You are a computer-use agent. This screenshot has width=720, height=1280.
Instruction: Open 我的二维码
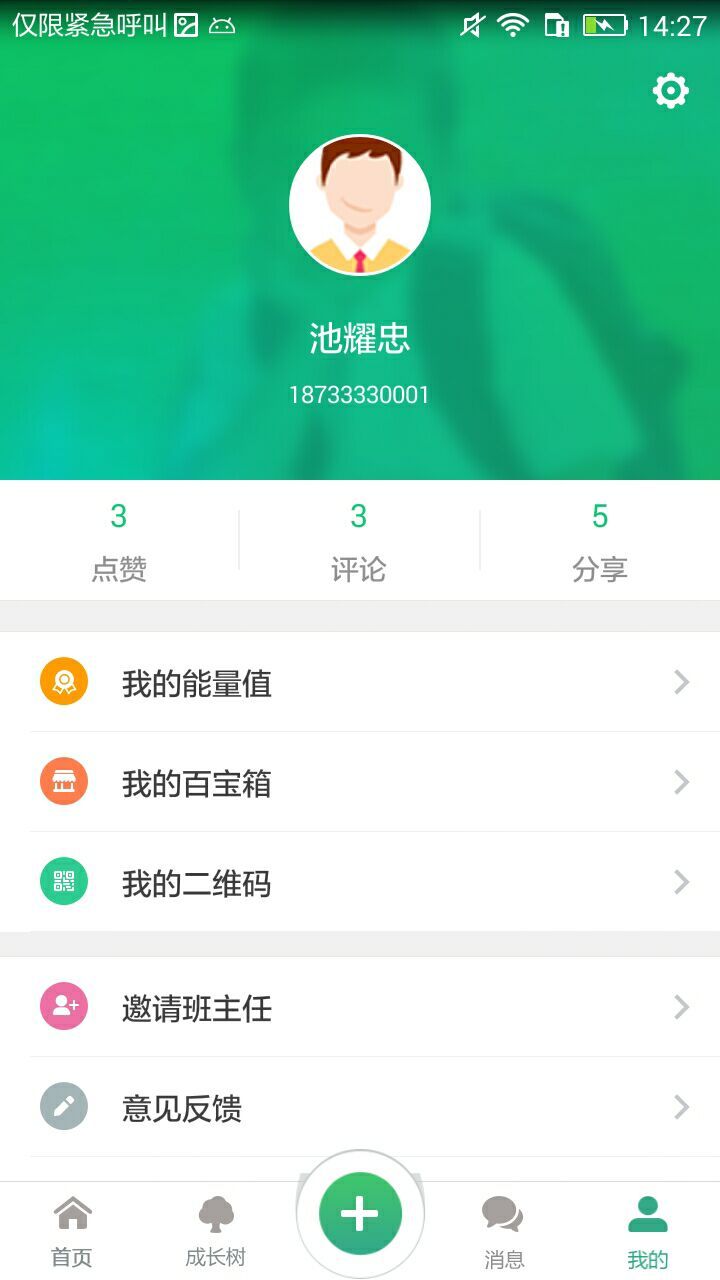tap(360, 883)
